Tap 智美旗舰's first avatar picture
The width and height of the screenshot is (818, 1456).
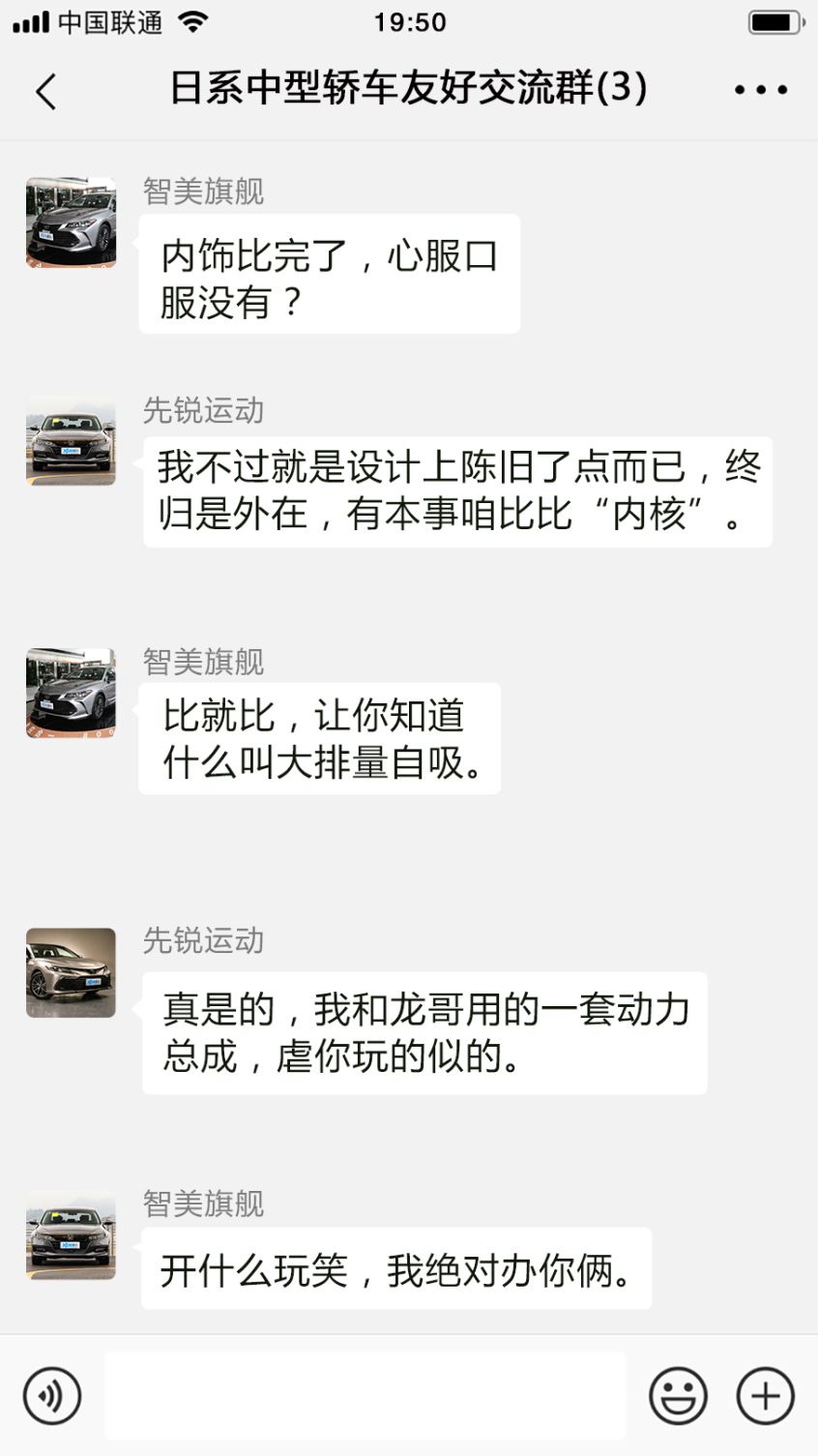pos(71,222)
